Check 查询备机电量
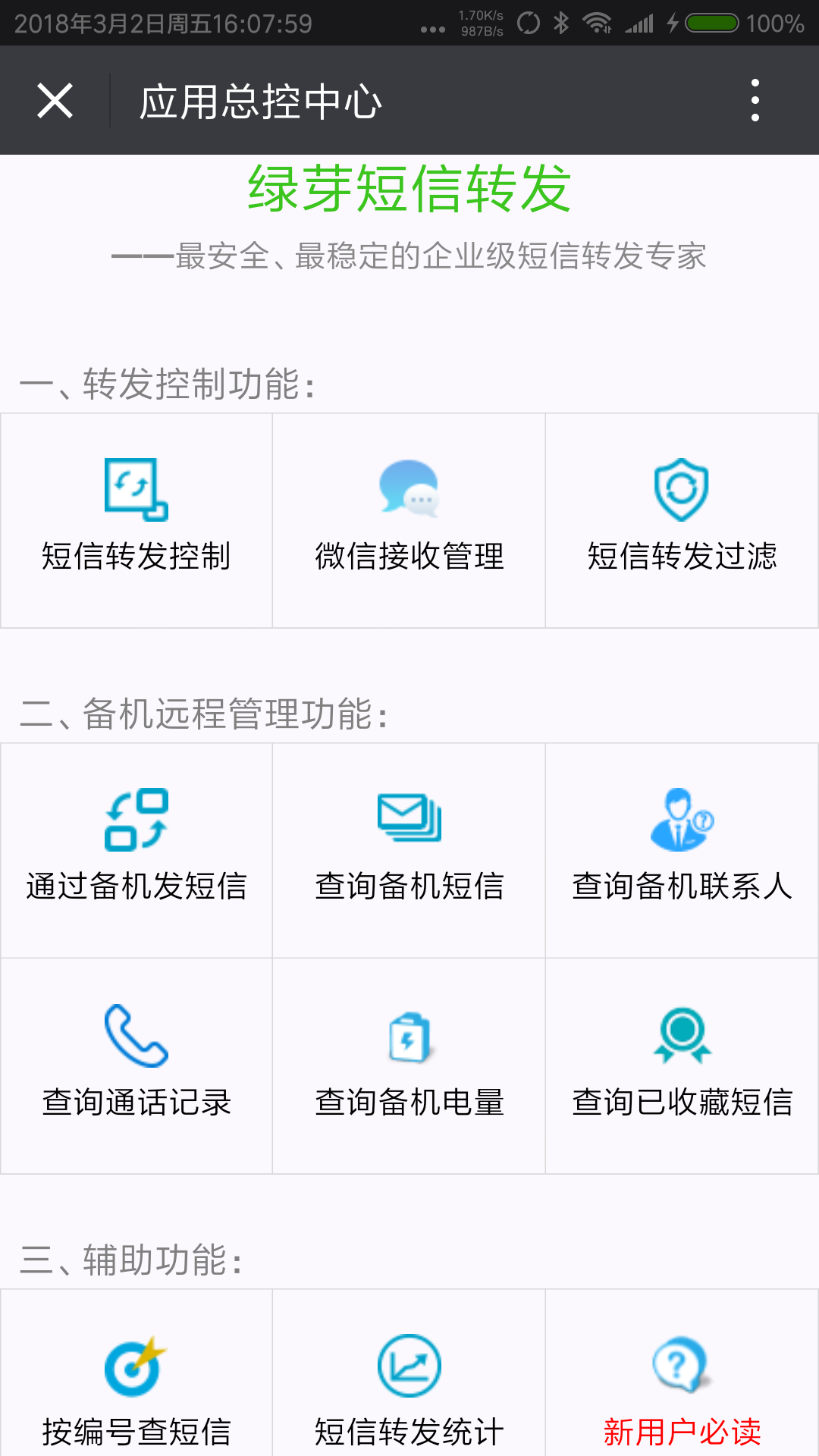Screen dimensions: 819x1456 click(409, 1065)
